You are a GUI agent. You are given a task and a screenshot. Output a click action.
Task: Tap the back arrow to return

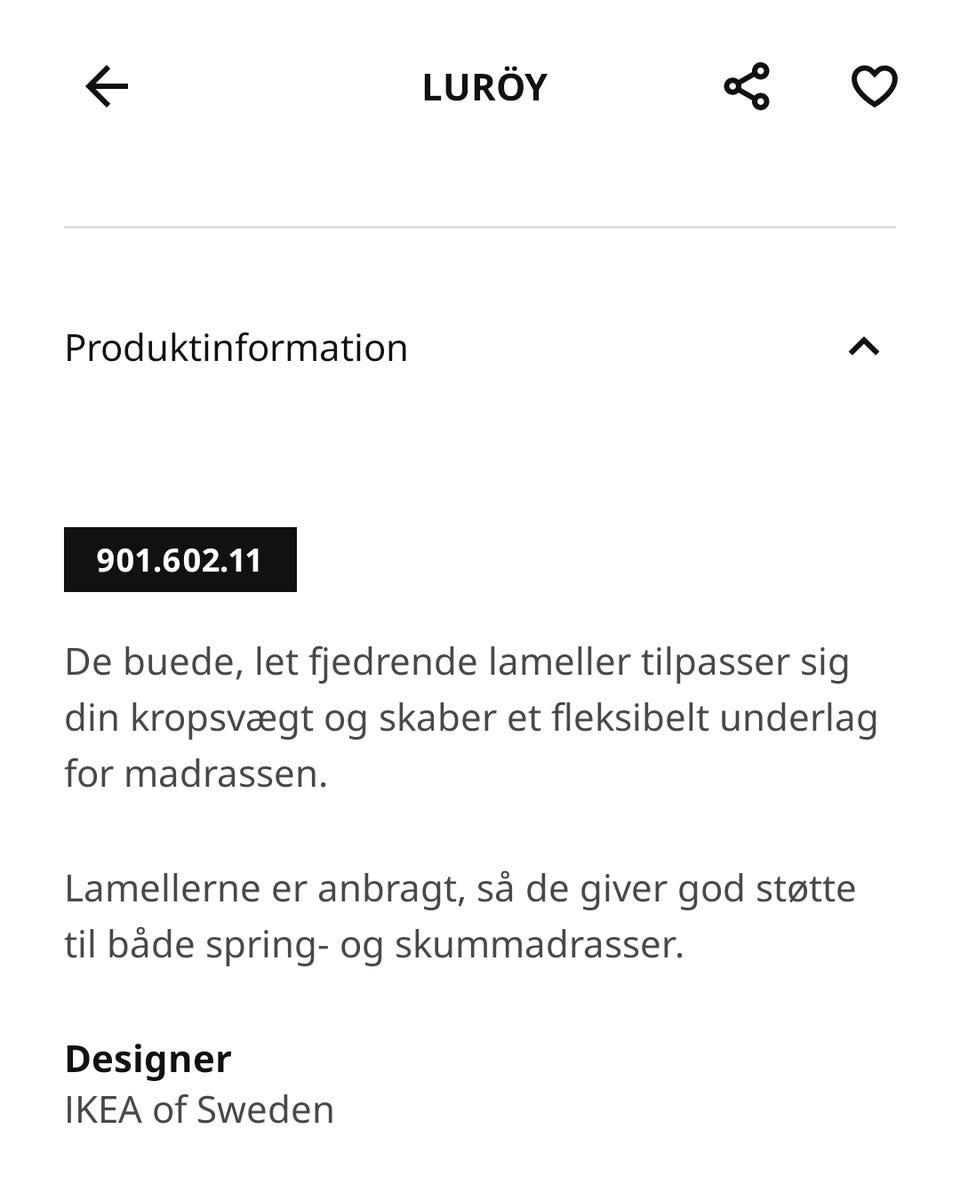(105, 86)
